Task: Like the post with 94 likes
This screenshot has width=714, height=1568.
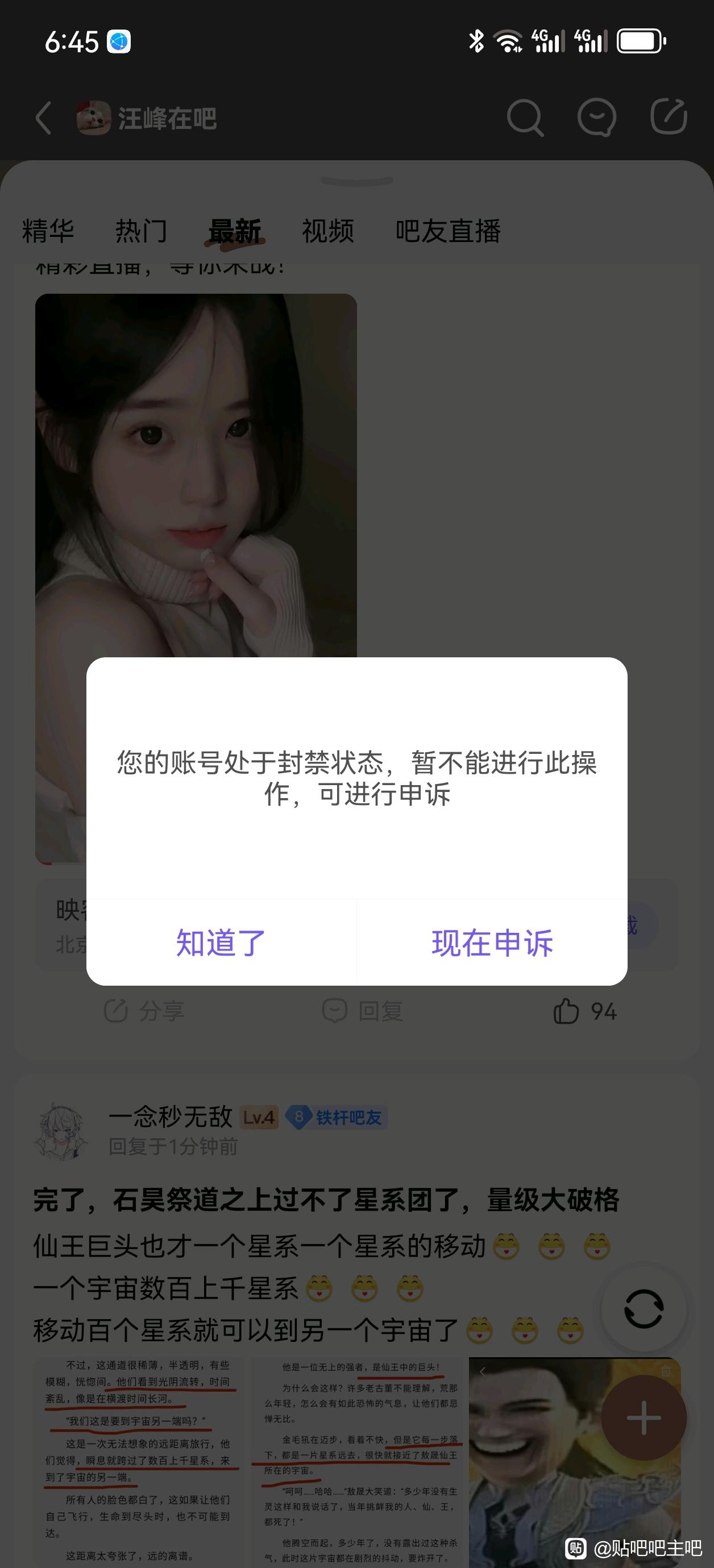Action: 585,1011
